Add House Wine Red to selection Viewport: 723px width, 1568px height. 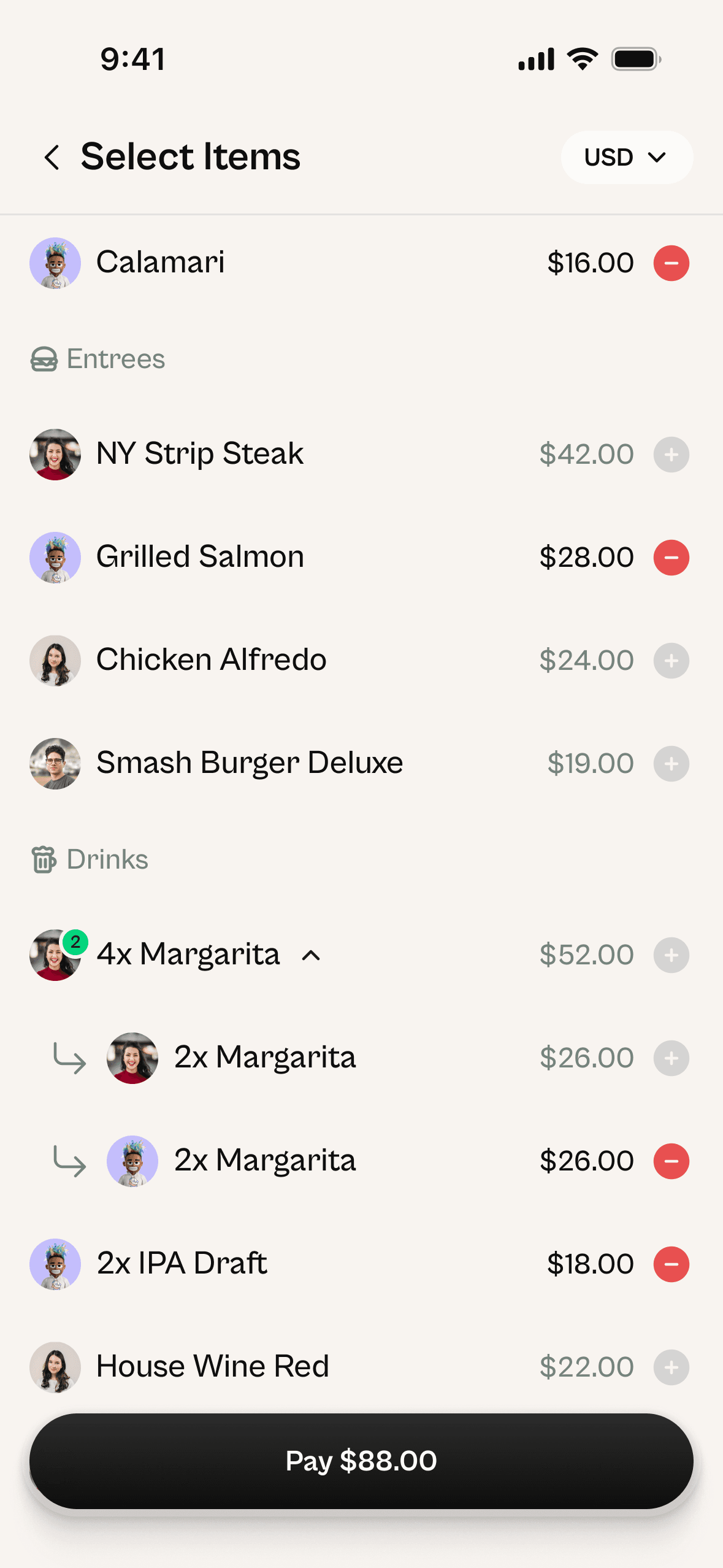[671, 1367]
